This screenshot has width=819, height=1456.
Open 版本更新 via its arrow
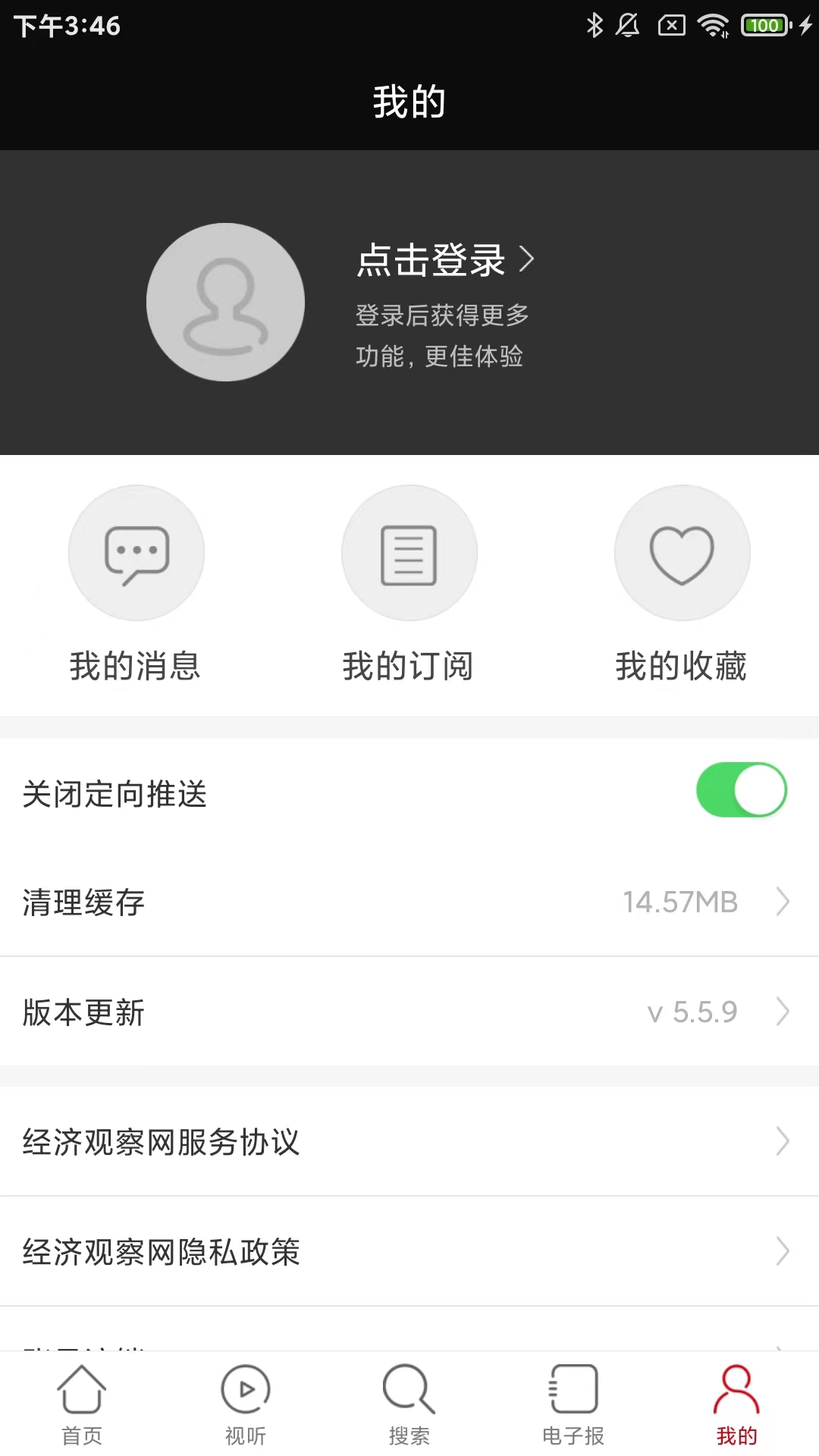click(x=783, y=1012)
